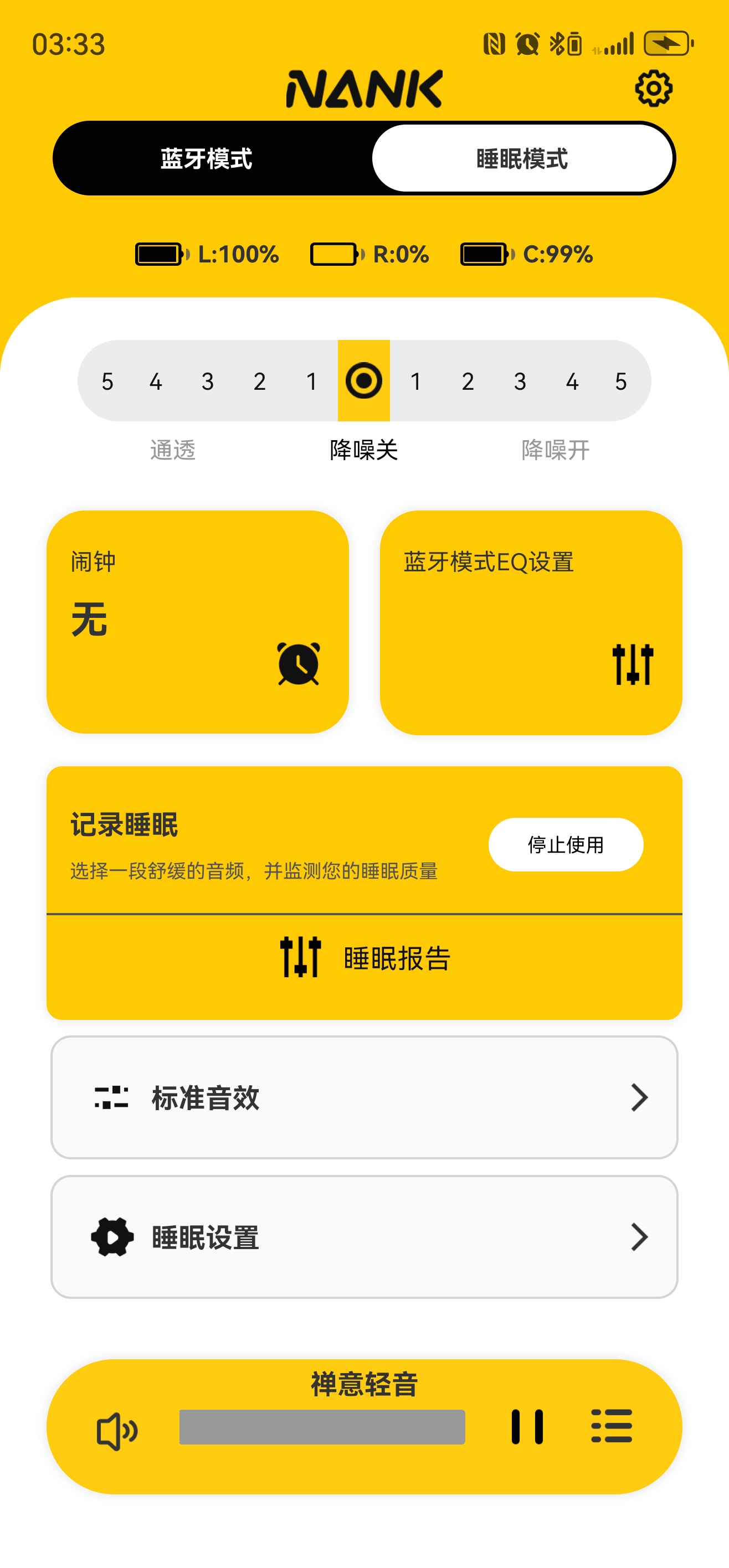Image resolution: width=729 pixels, height=1568 pixels.
Task: Switch to 睡眠模式 tab
Action: point(522,159)
